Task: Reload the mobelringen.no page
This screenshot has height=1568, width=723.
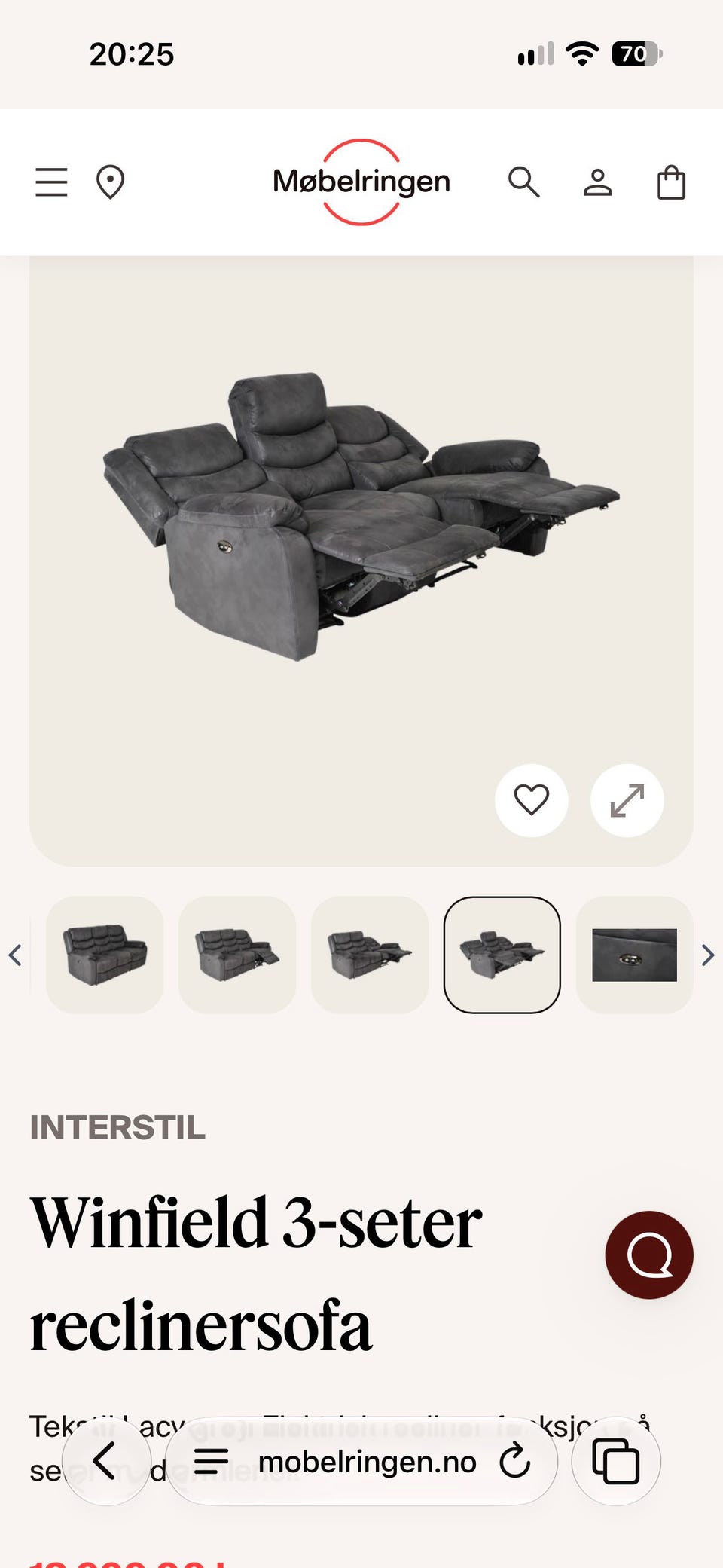Action: pyautogui.click(x=515, y=1461)
